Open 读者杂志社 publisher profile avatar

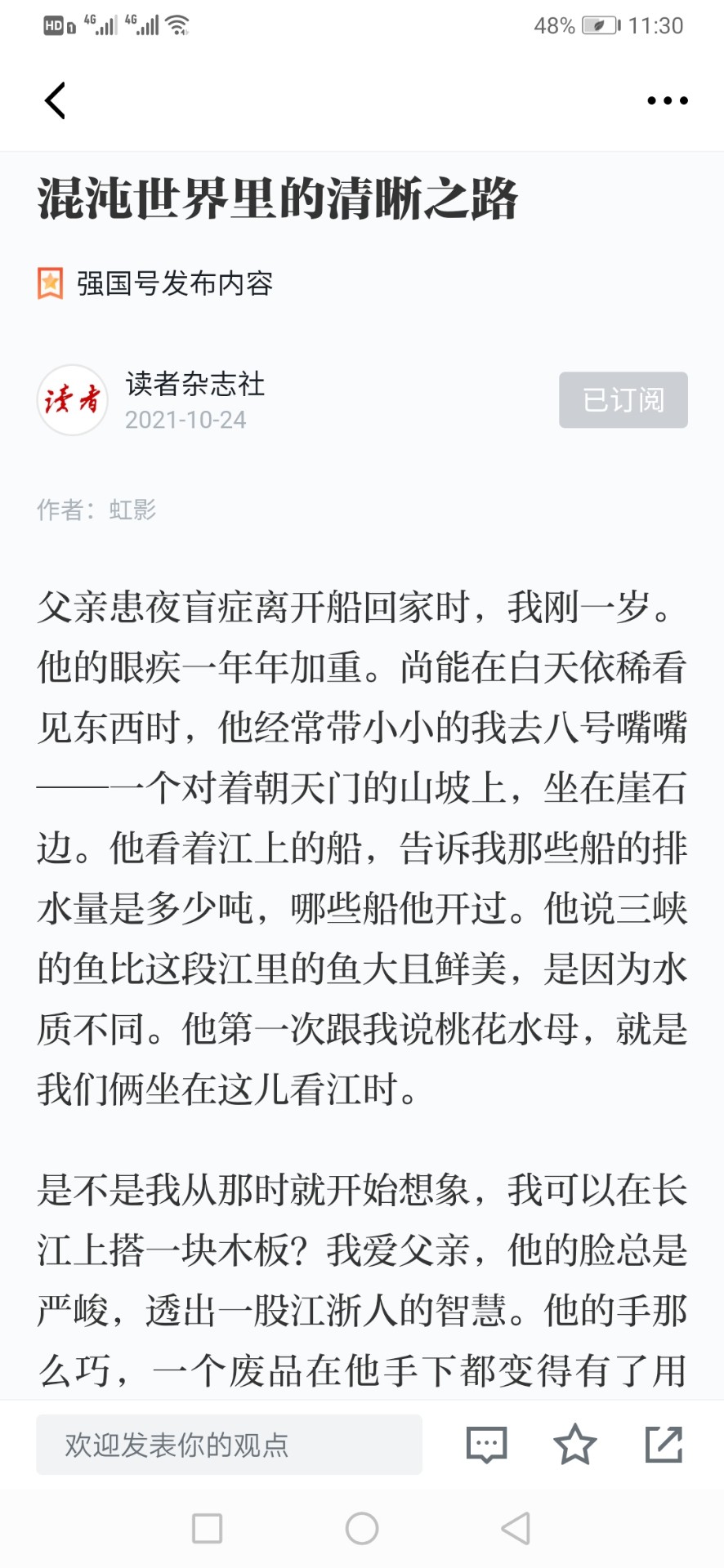pos(73,400)
